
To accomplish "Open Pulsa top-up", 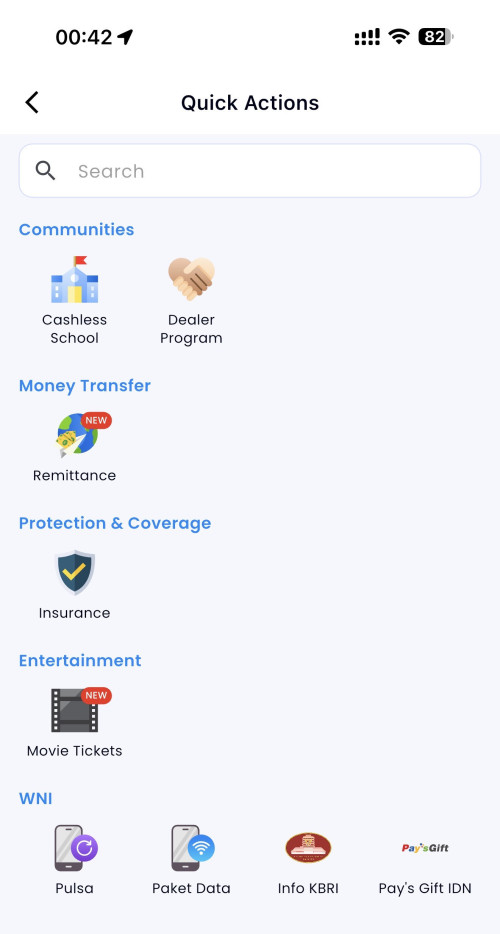I will 74,860.
